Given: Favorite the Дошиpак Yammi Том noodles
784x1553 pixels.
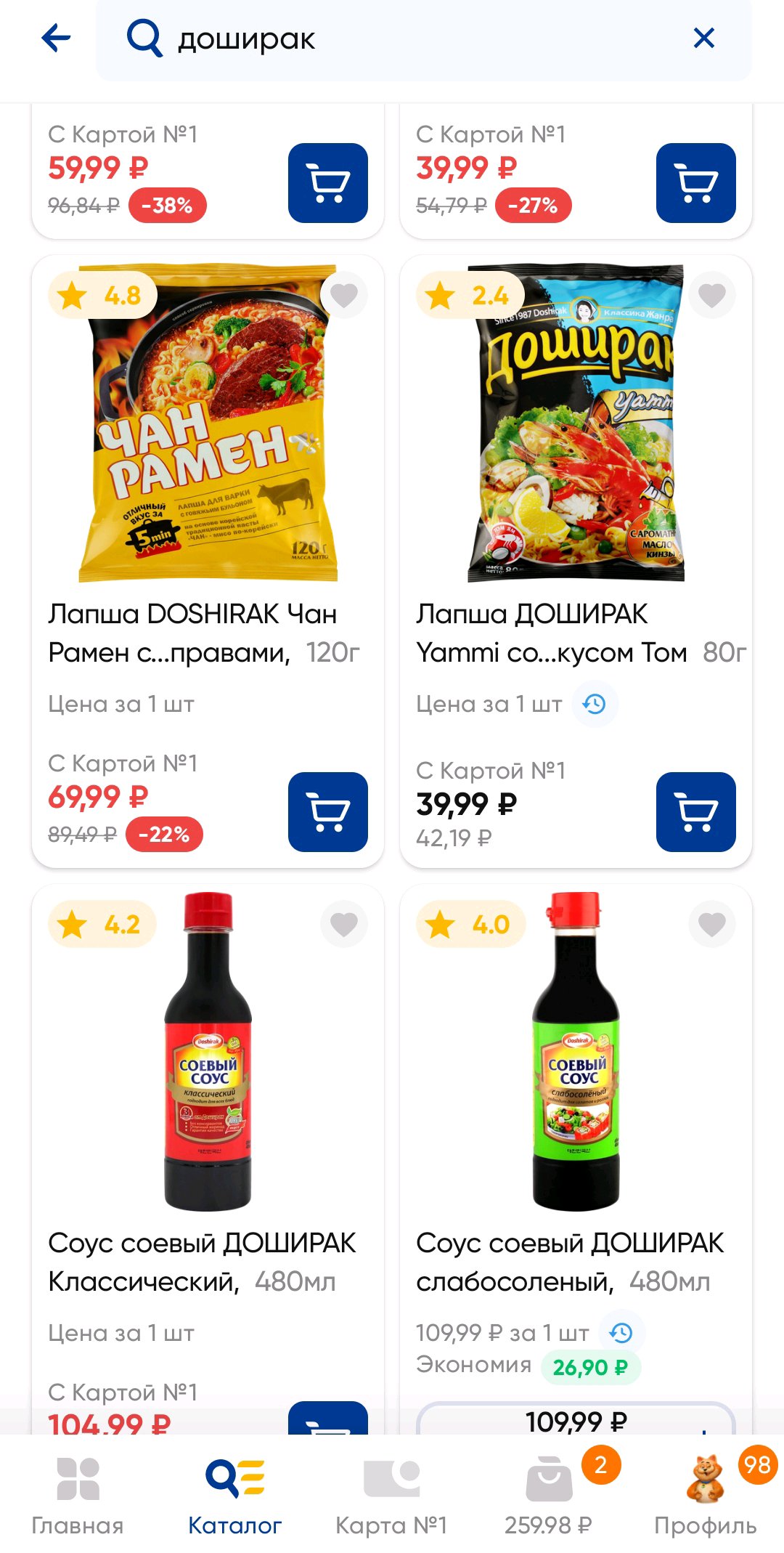Looking at the screenshot, I should 711,295.
